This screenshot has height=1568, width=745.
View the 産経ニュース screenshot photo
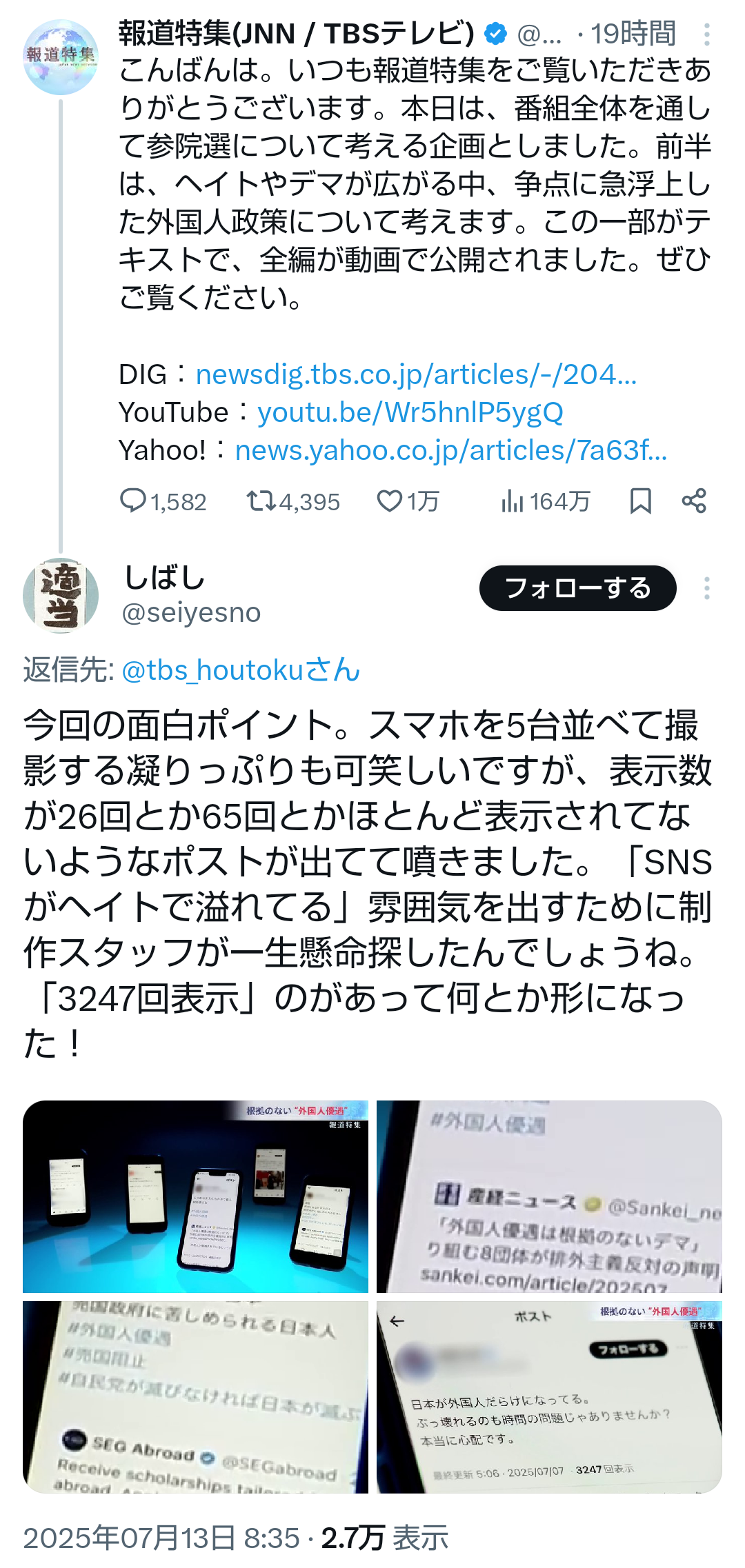(x=549, y=1196)
